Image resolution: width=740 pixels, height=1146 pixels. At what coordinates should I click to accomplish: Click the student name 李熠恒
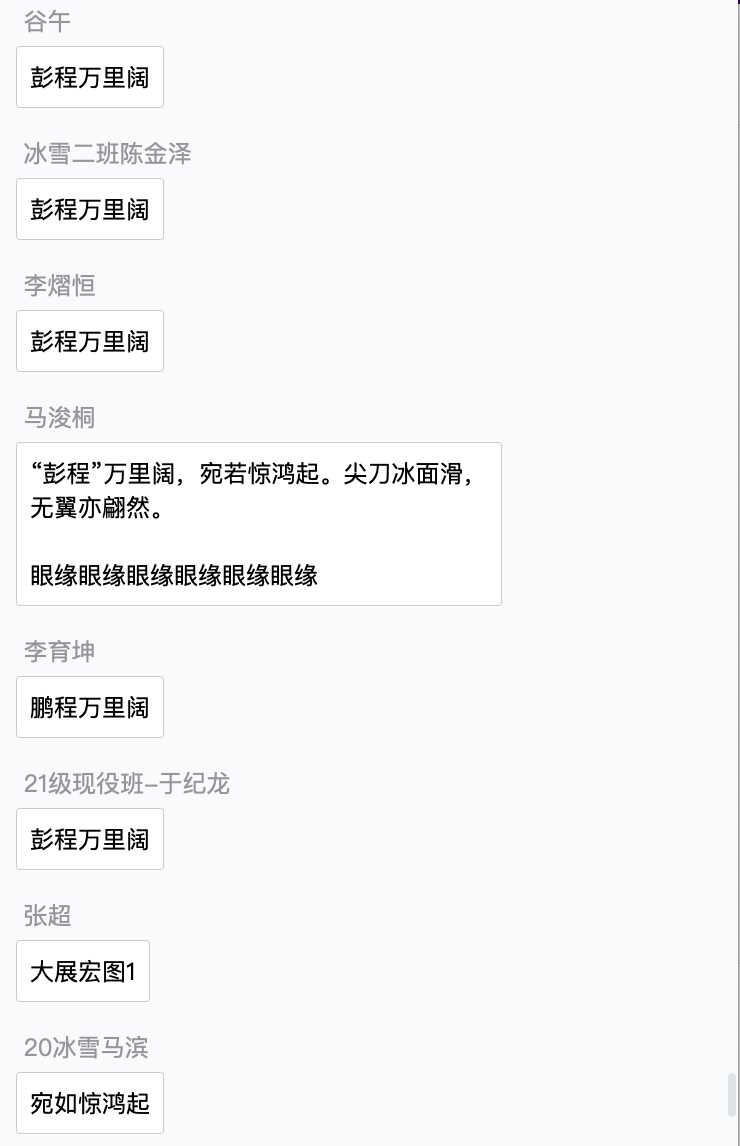(x=58, y=285)
